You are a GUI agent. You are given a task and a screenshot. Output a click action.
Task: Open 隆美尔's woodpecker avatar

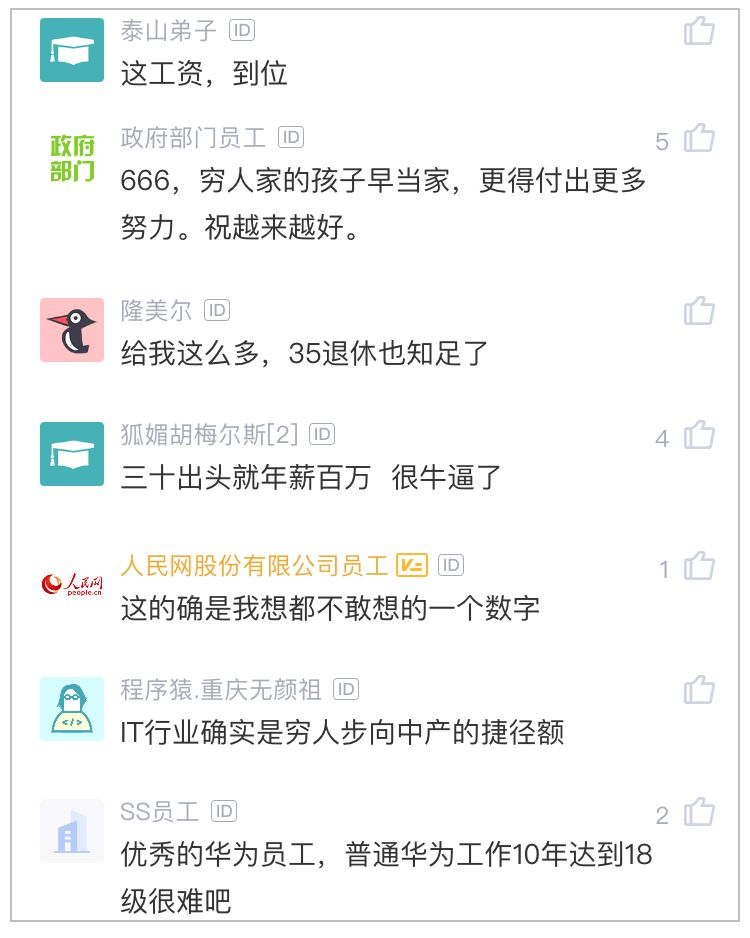click(x=72, y=330)
